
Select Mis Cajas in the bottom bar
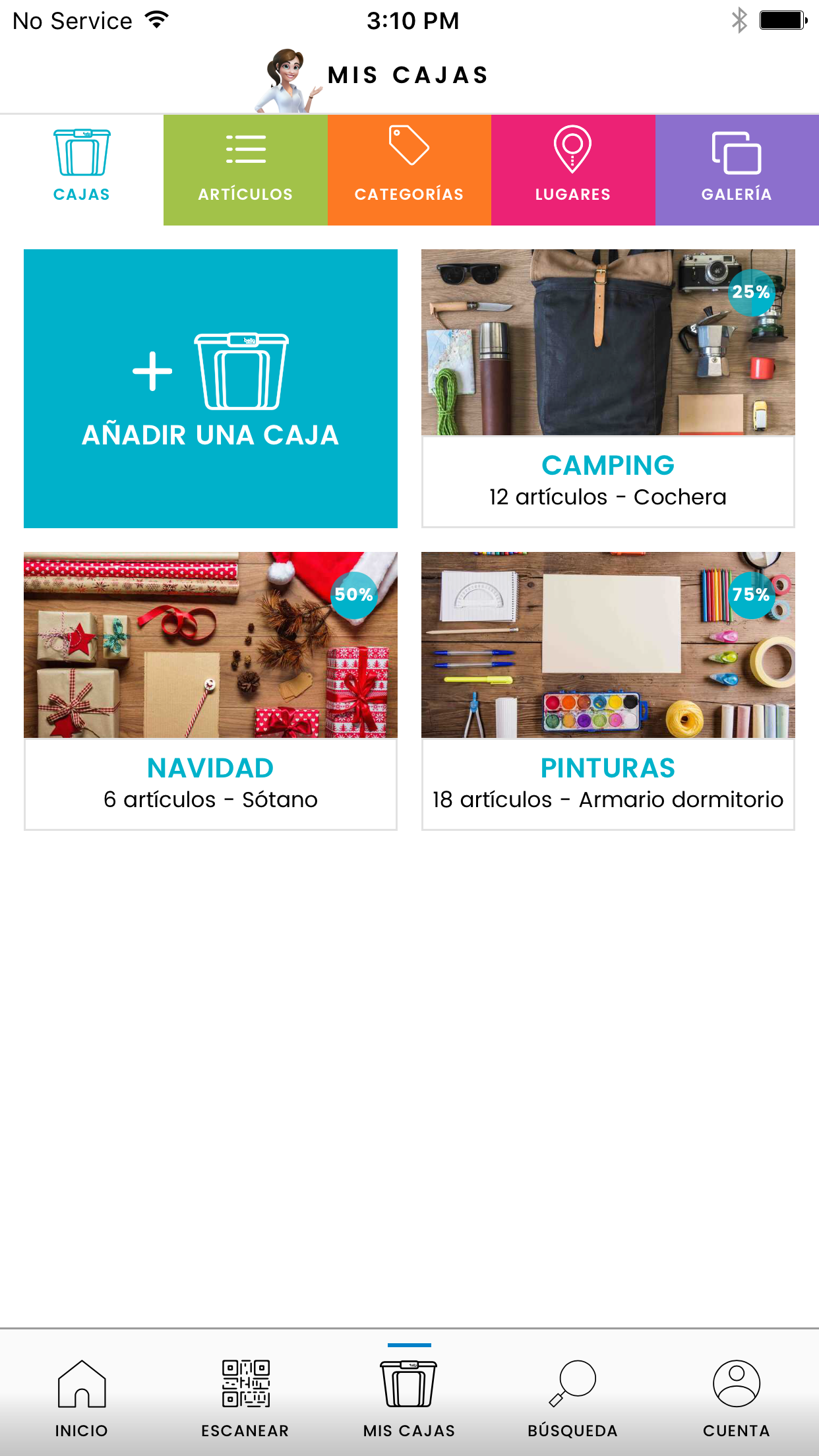(x=409, y=1395)
